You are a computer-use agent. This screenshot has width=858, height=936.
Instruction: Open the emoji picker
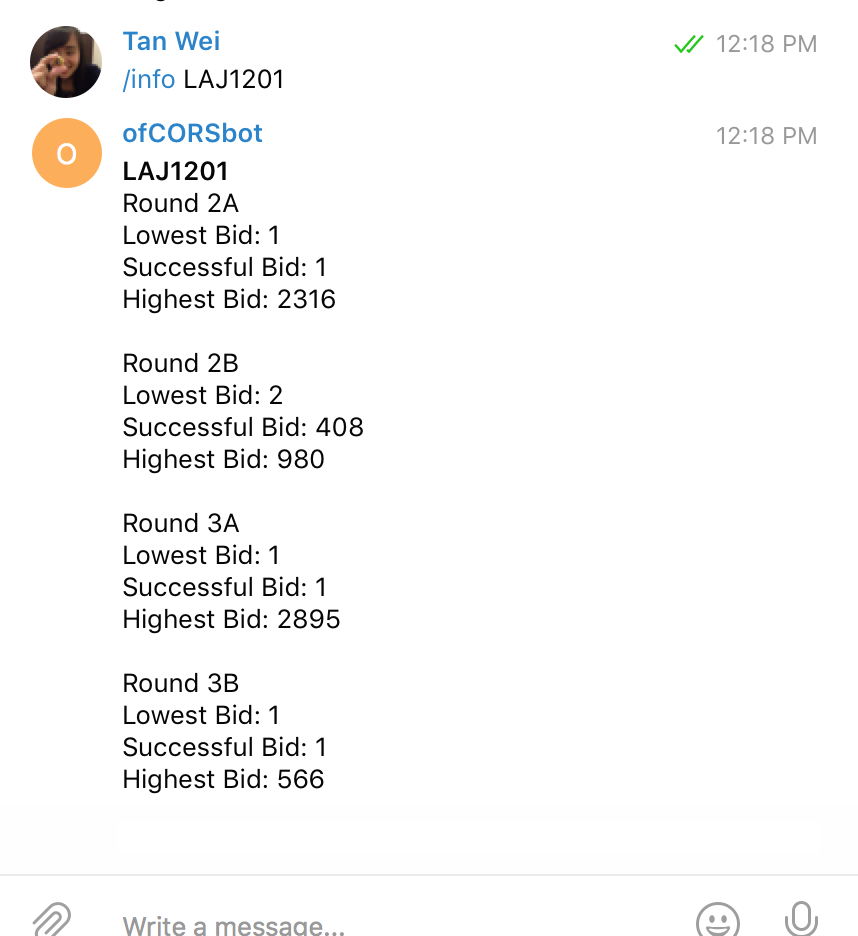tap(718, 920)
